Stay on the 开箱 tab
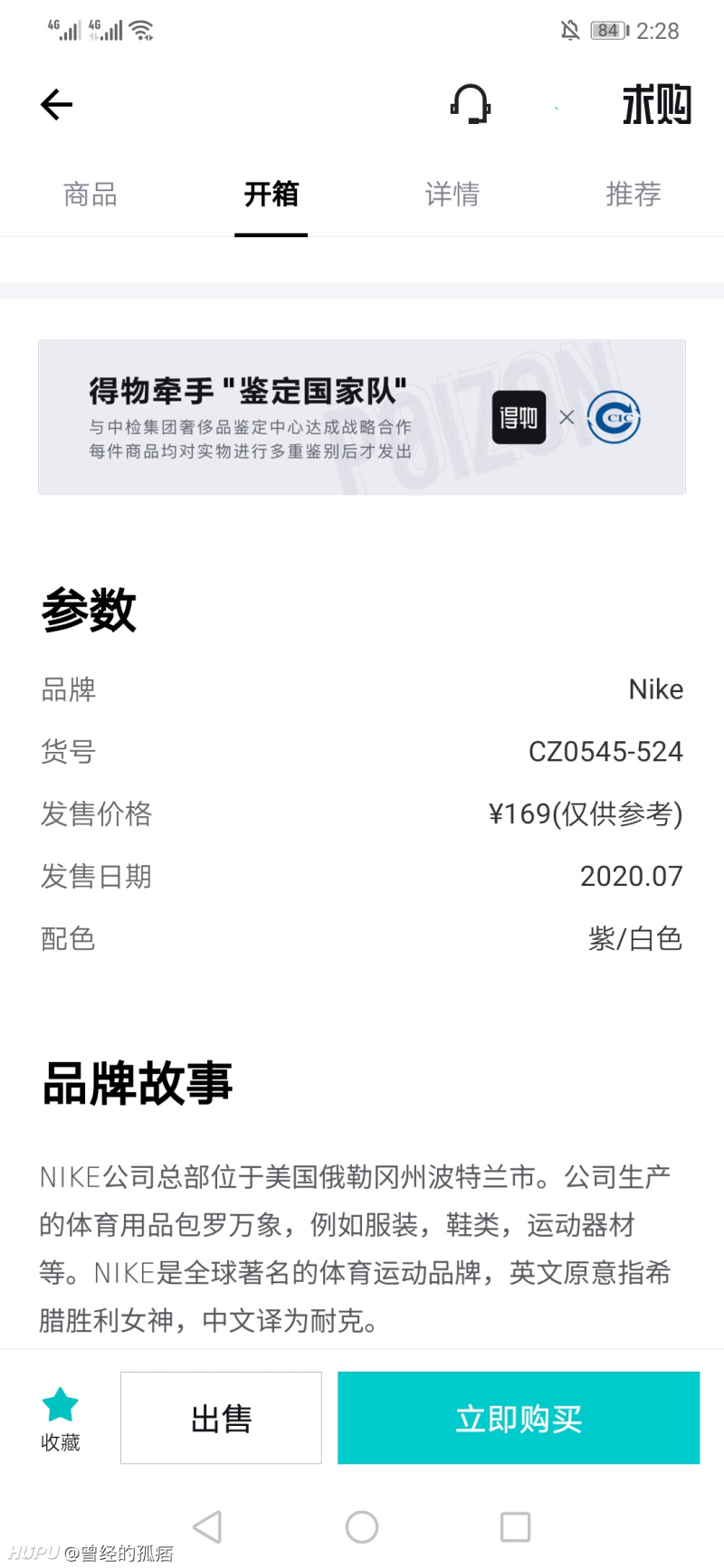Viewport: 724px width, 1568px height. click(x=271, y=195)
